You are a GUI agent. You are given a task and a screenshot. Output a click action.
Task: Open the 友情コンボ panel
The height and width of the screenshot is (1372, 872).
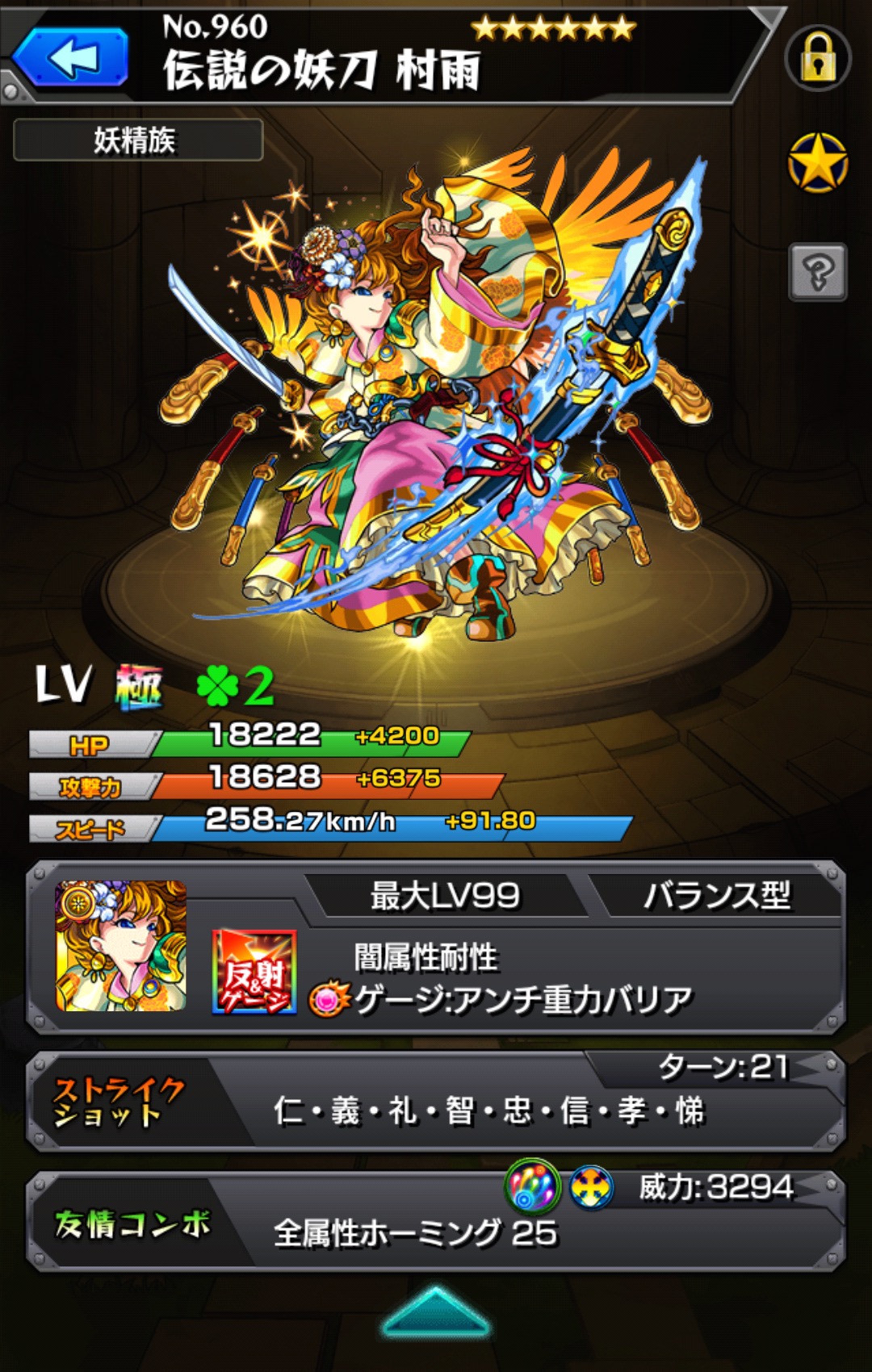tap(436, 1221)
